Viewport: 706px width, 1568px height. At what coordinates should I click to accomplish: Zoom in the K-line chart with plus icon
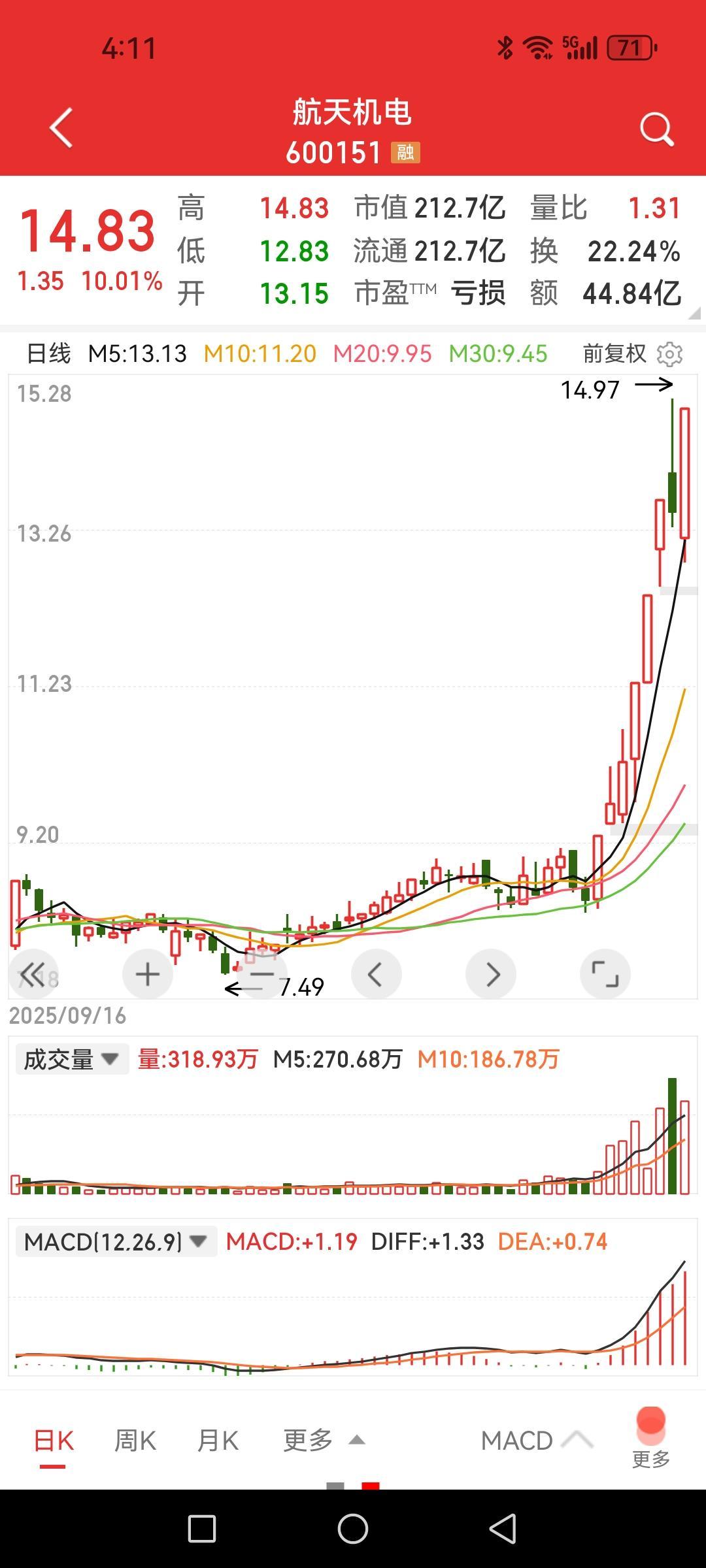coord(147,973)
